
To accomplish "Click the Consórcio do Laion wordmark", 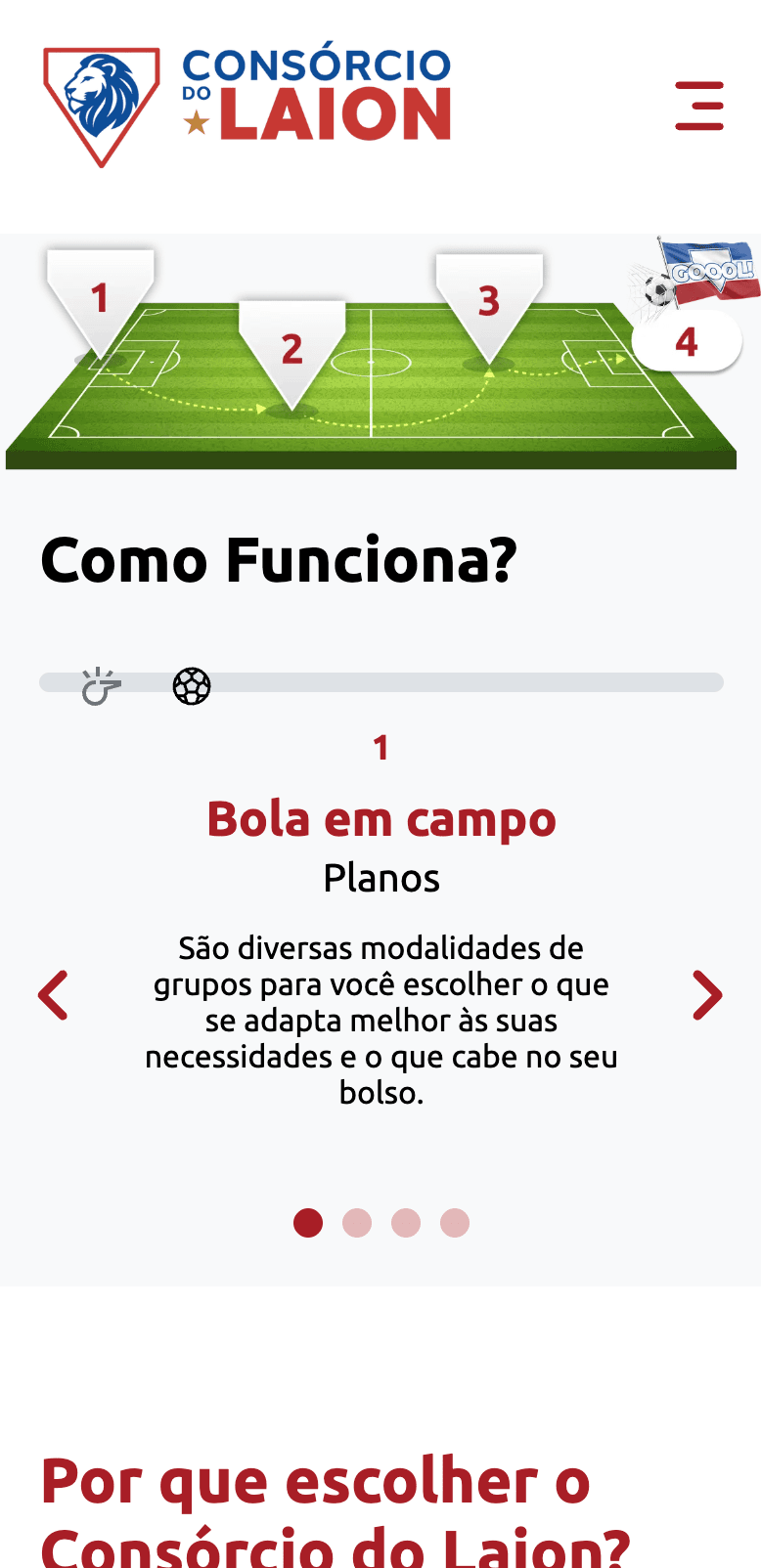I will pos(315,93).
